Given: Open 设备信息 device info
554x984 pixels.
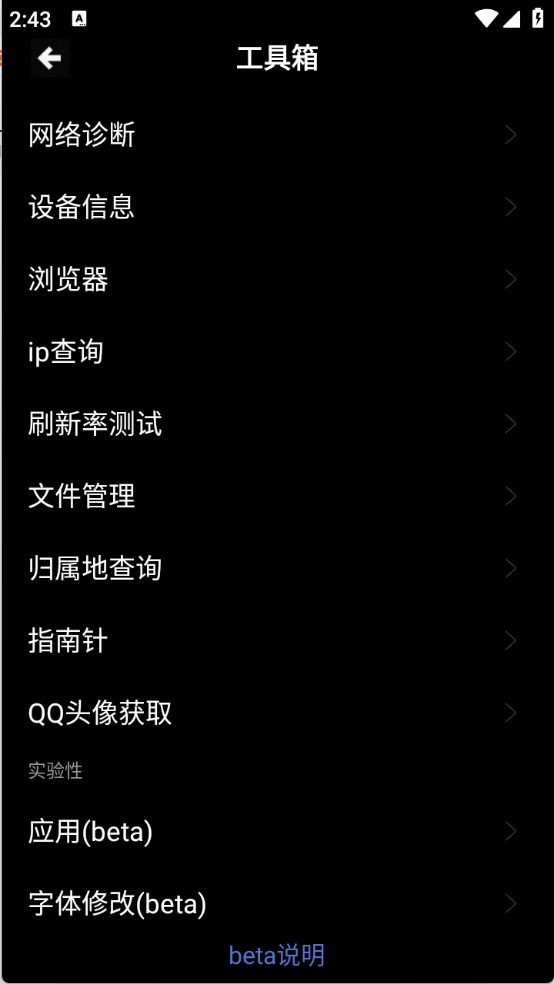Looking at the screenshot, I should tap(277, 207).
